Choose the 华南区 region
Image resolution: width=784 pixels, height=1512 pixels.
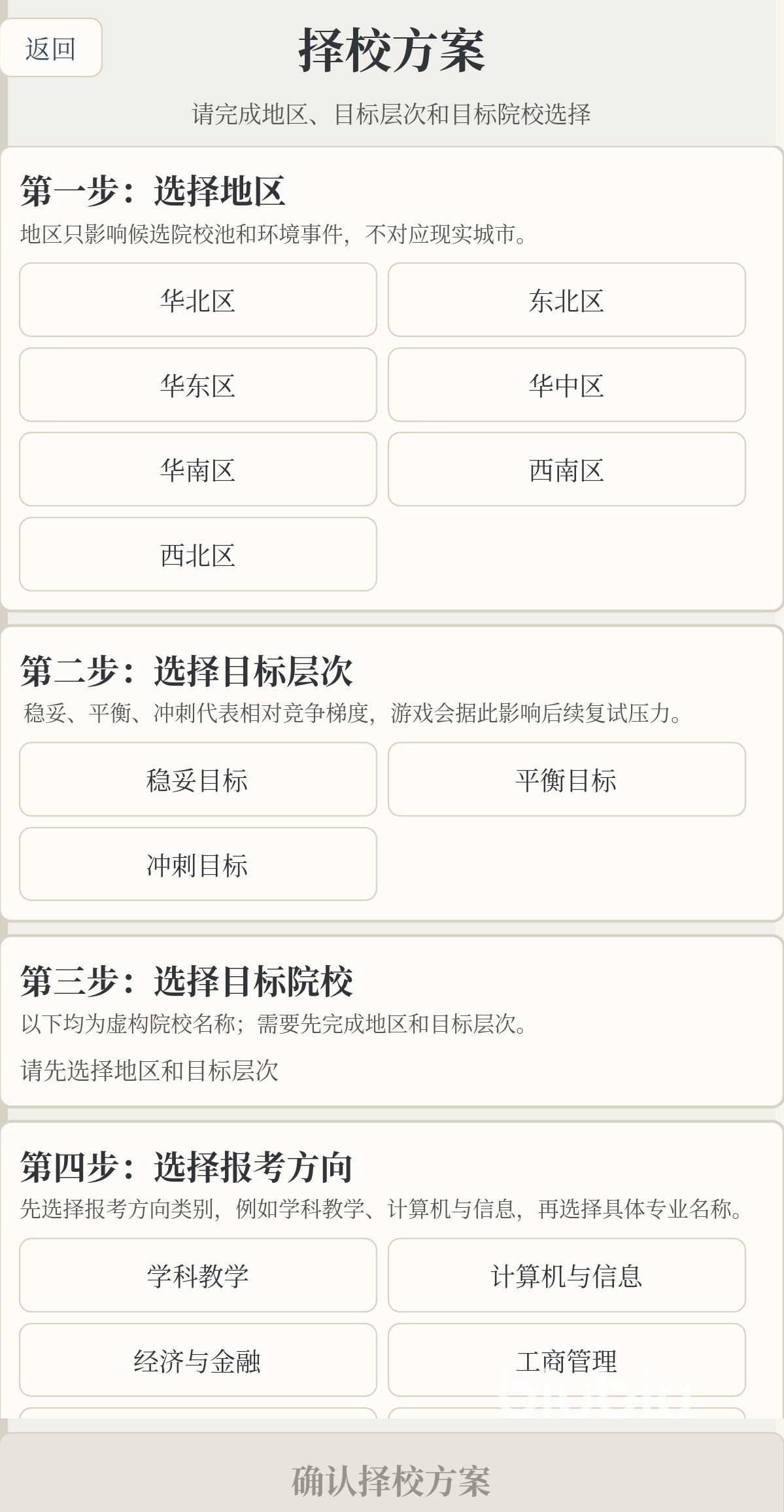[x=198, y=469]
